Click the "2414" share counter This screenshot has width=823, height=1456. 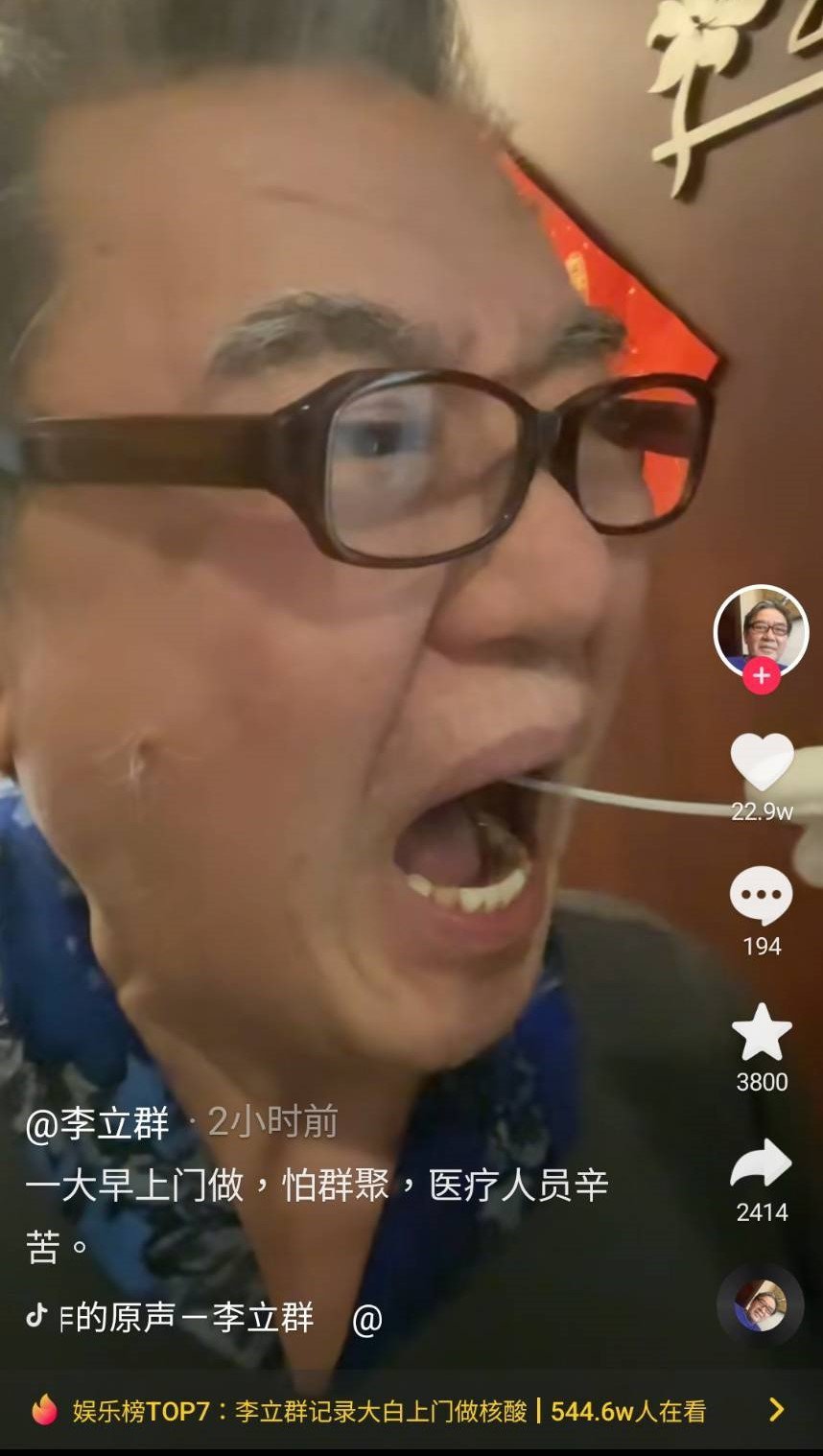click(761, 1213)
